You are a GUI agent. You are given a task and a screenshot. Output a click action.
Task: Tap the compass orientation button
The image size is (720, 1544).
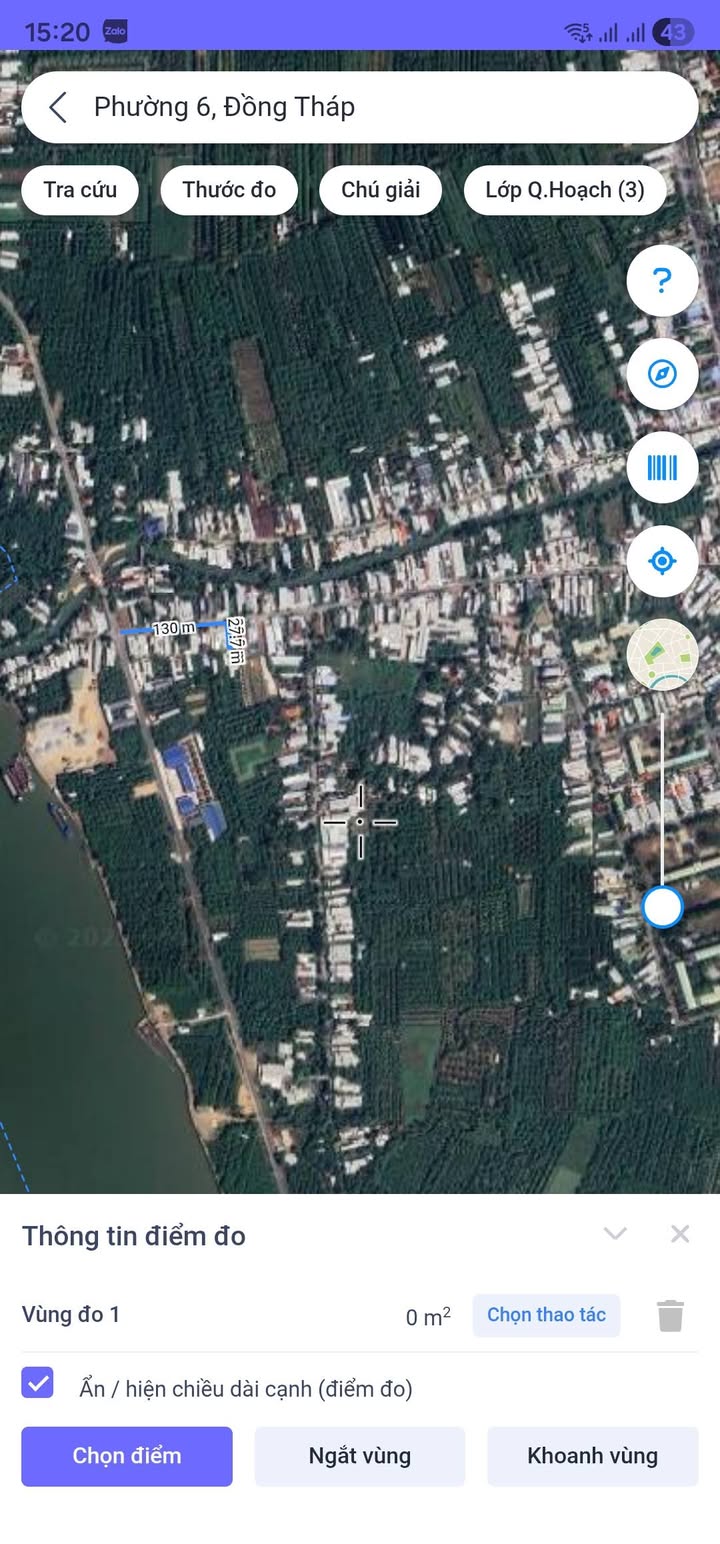coord(662,374)
